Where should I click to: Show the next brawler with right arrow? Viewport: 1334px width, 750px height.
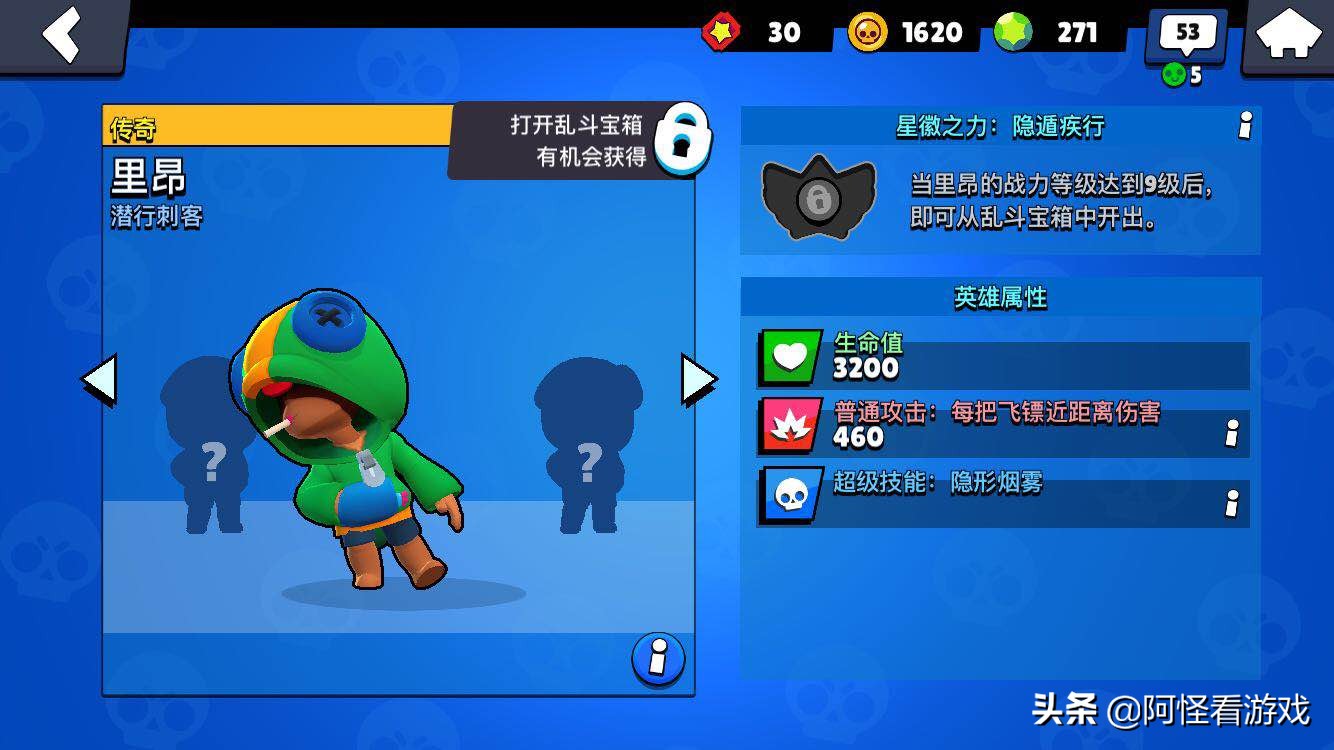(x=699, y=380)
